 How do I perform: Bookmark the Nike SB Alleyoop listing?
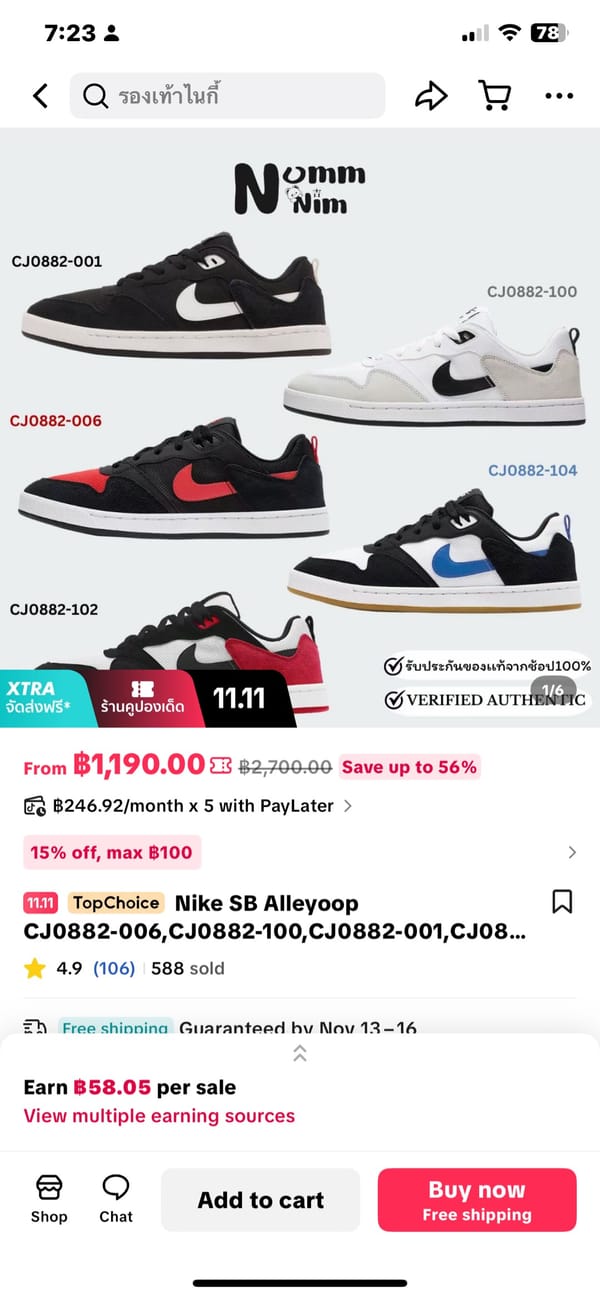562,903
